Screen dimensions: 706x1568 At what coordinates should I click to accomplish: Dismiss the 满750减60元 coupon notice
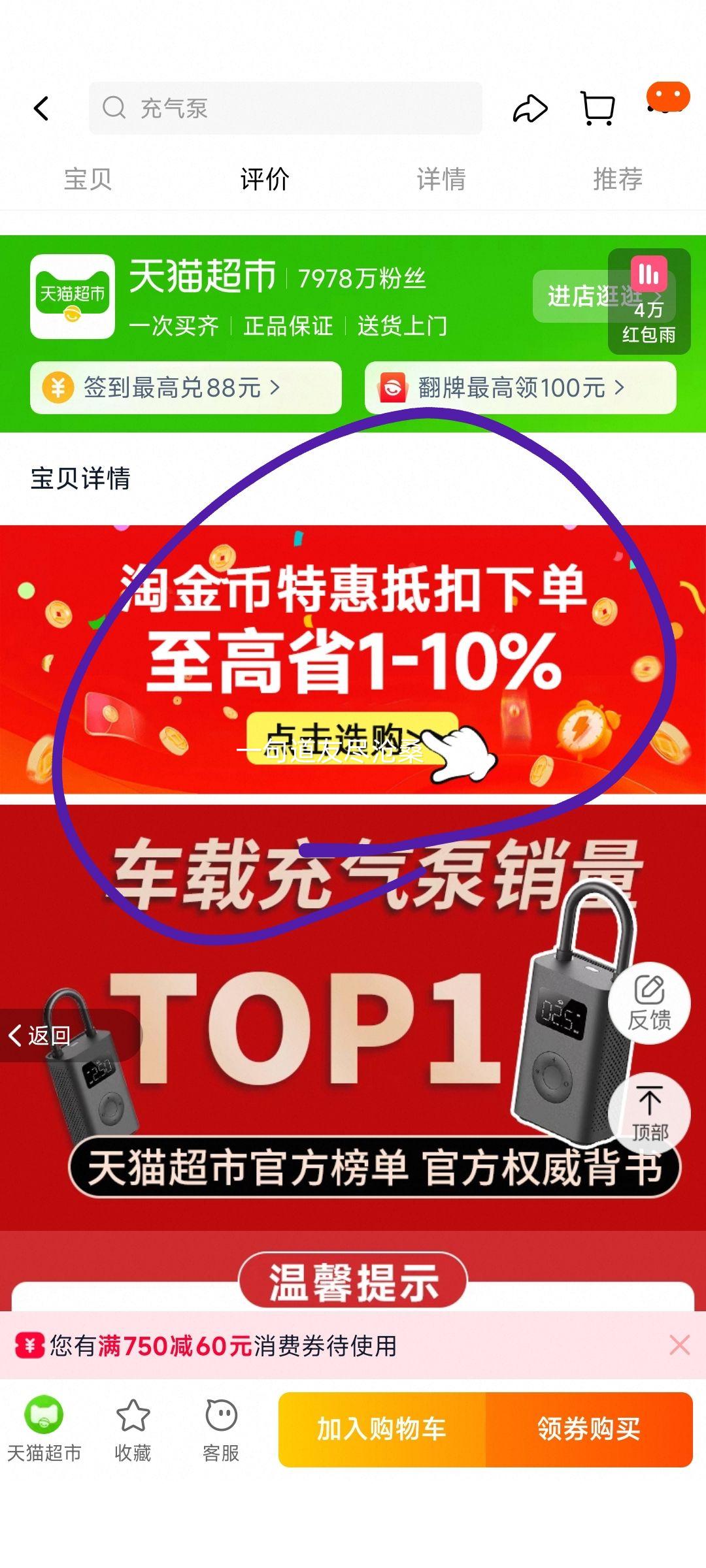680,1345
